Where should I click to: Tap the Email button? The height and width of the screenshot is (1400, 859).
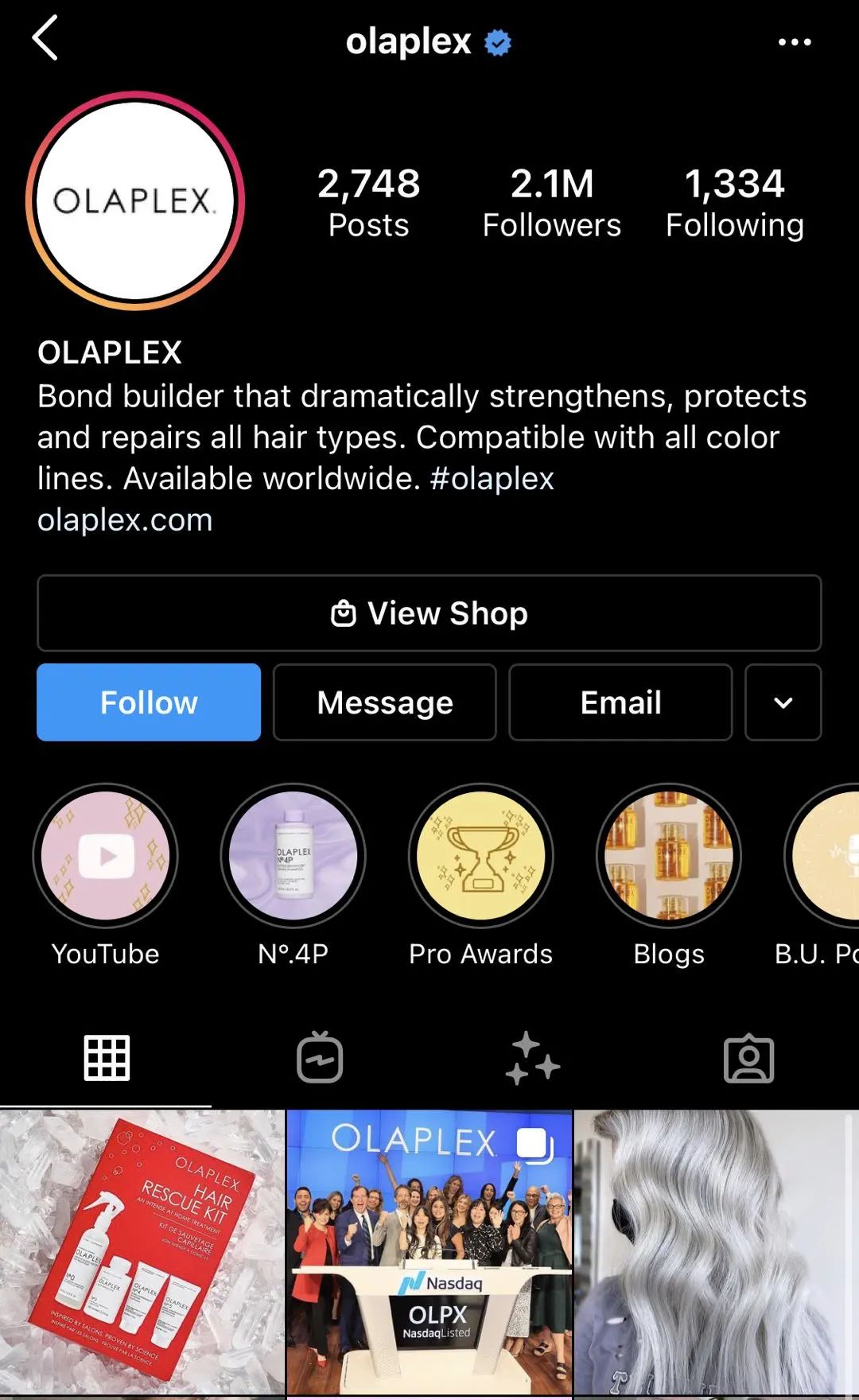[x=620, y=702]
